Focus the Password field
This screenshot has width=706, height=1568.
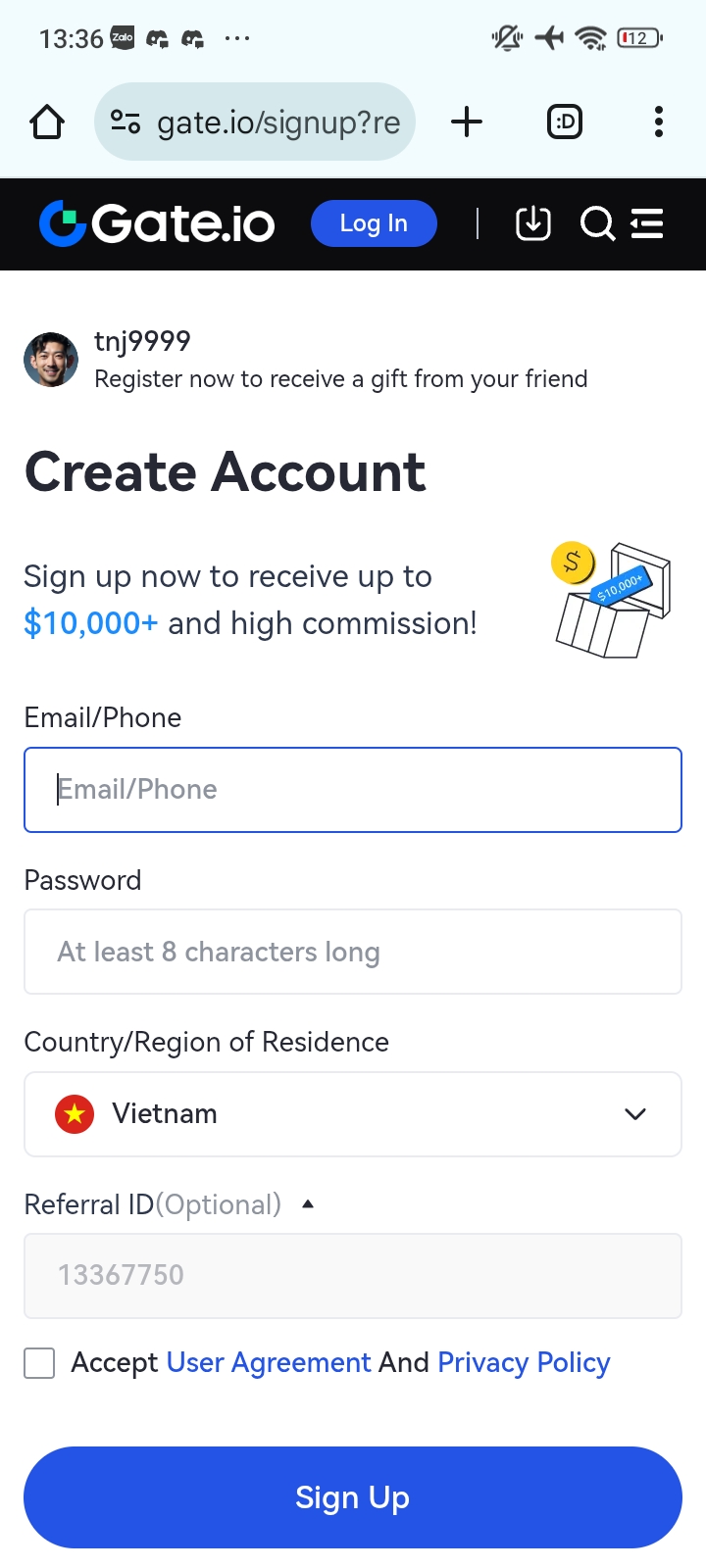coord(353,952)
